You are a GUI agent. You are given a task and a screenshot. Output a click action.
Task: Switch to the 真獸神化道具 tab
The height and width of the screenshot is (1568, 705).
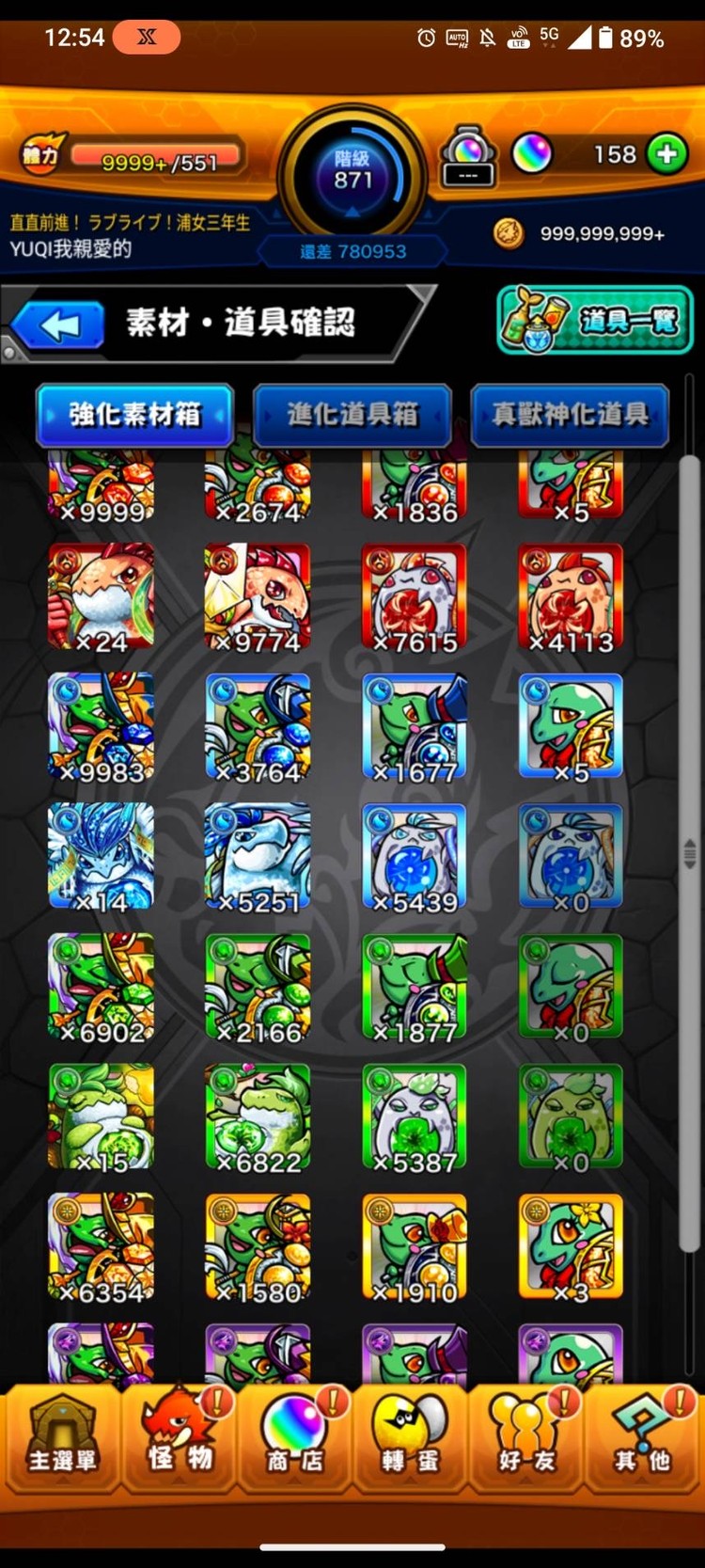click(x=570, y=414)
